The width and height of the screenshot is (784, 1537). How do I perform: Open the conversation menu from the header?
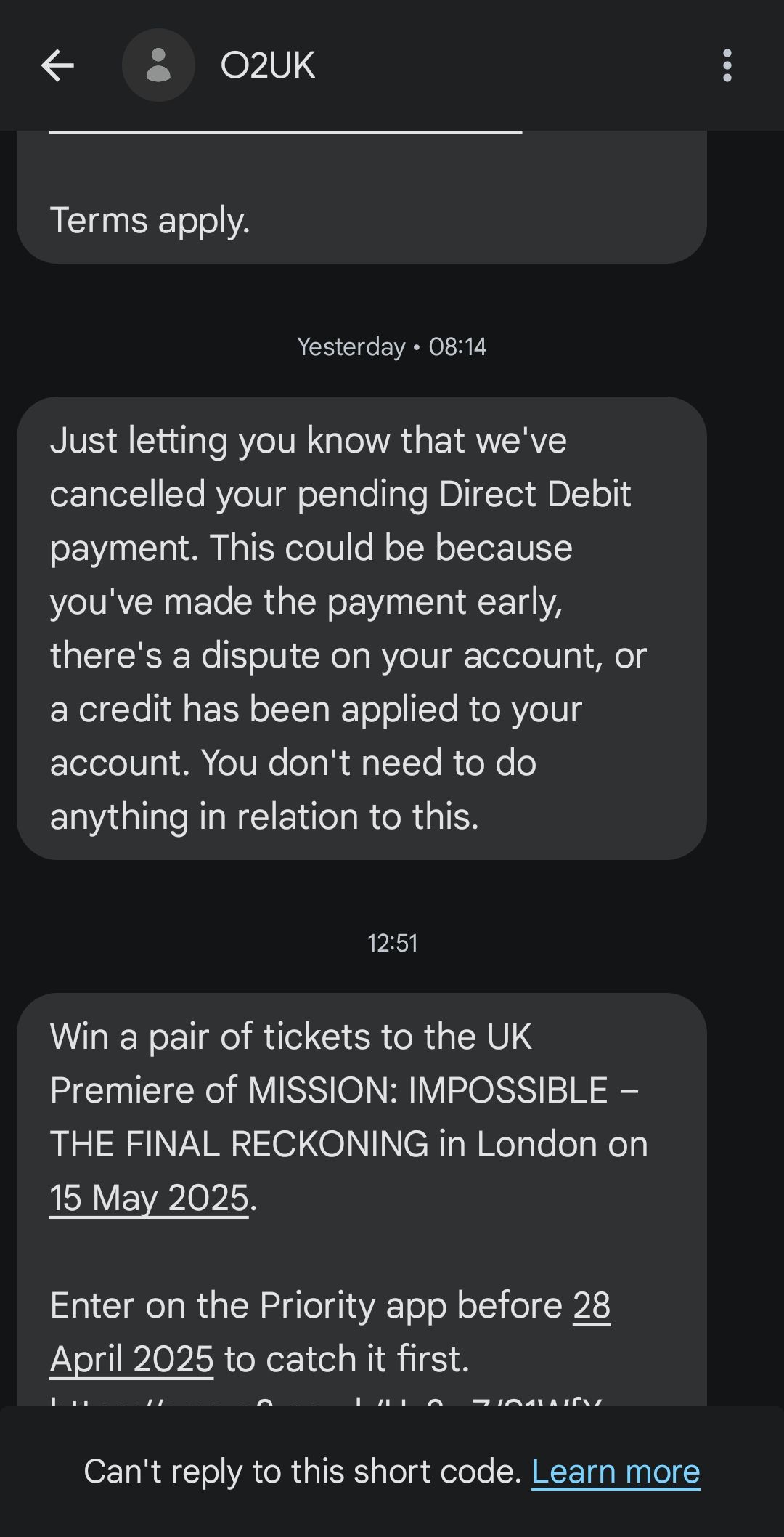tap(727, 65)
